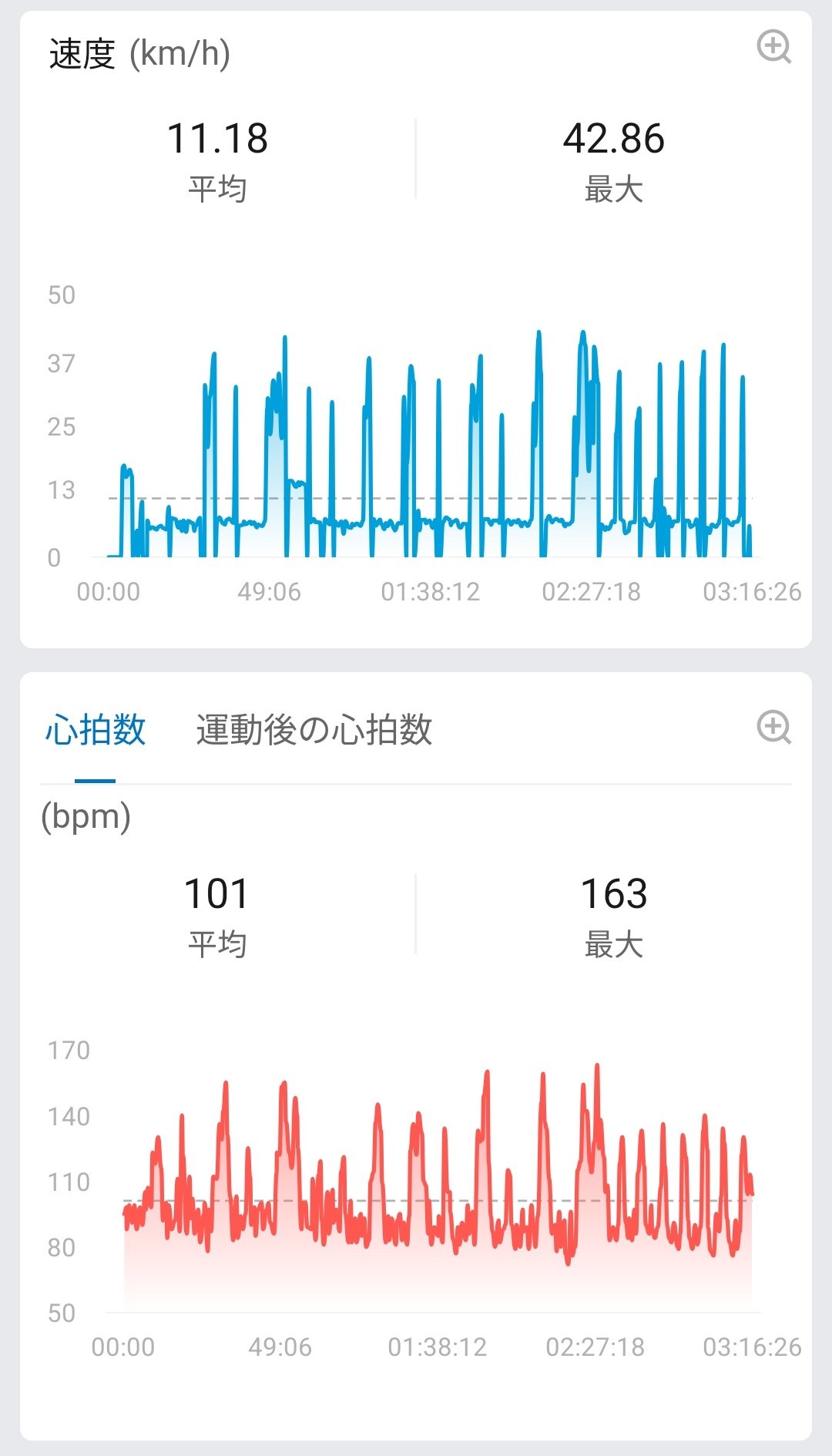
Task: Select the 心拍数 tab
Action: (x=96, y=730)
